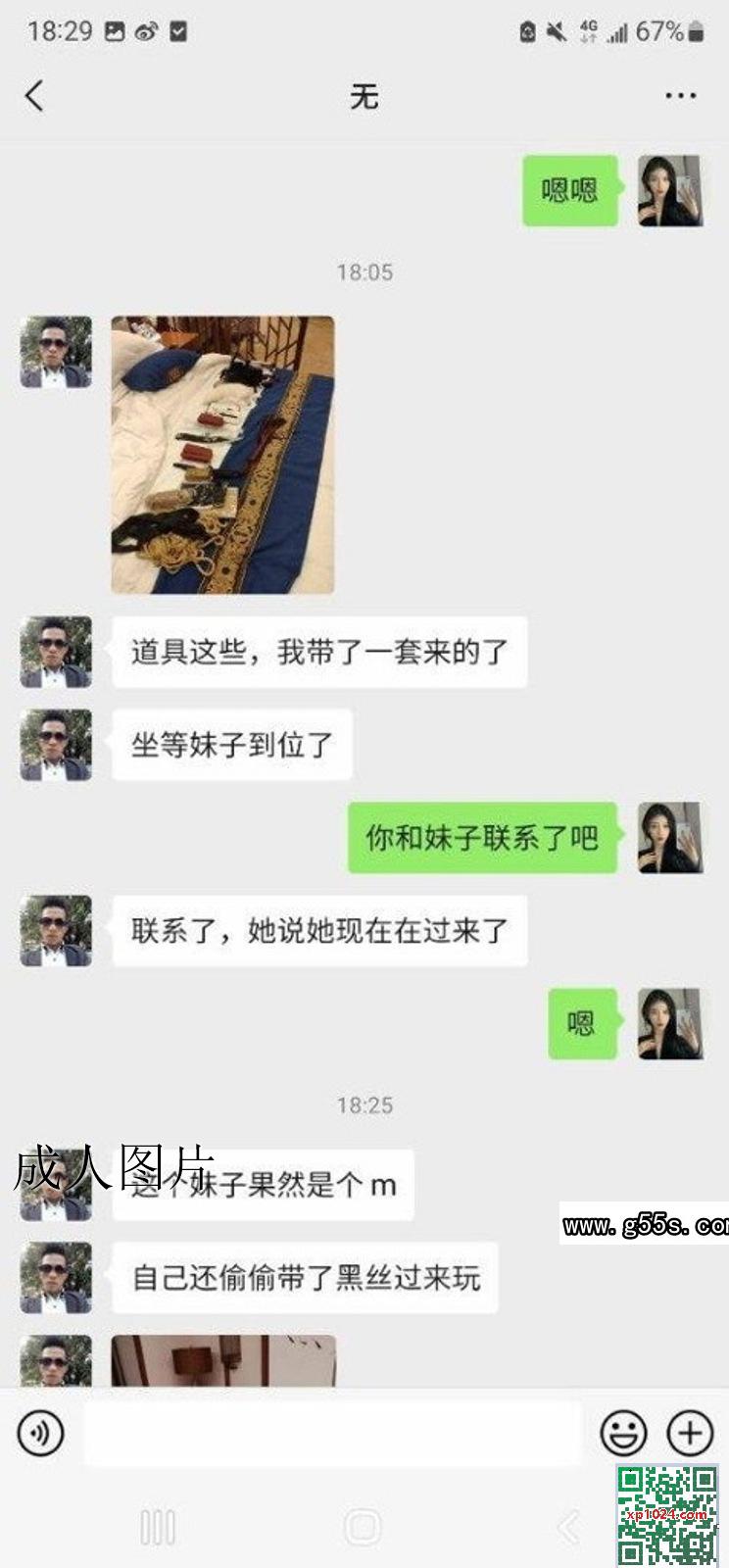Viewport: 729px width, 1568px height.
Task: Tap the system home button
Action: coord(364,1527)
